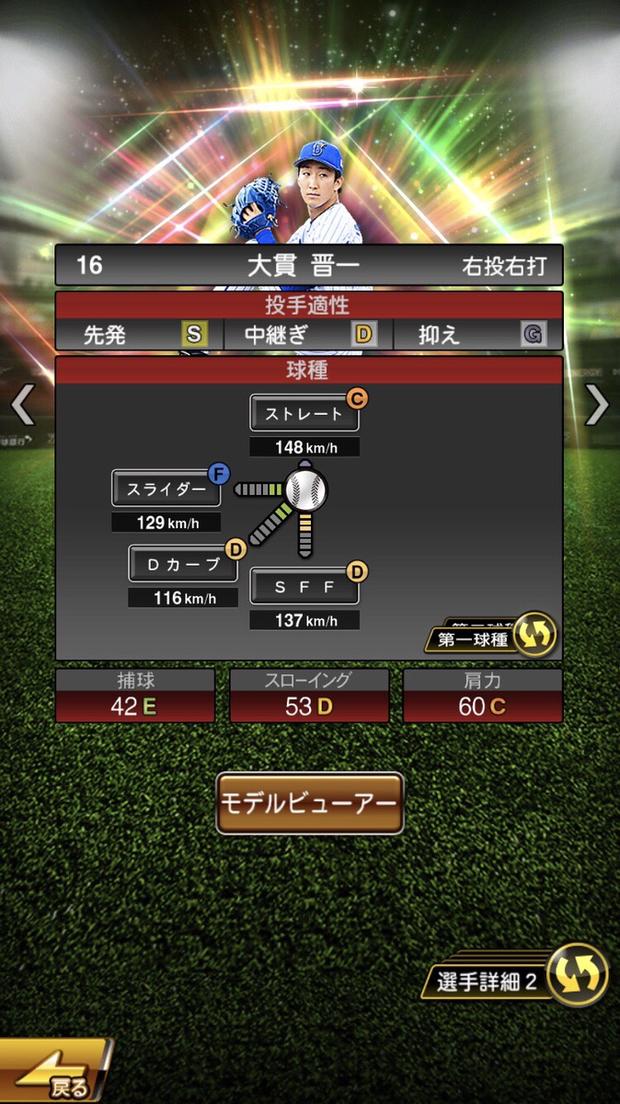Go to the previous player with left arrow
Screen dimensions: 620x1104
point(22,405)
